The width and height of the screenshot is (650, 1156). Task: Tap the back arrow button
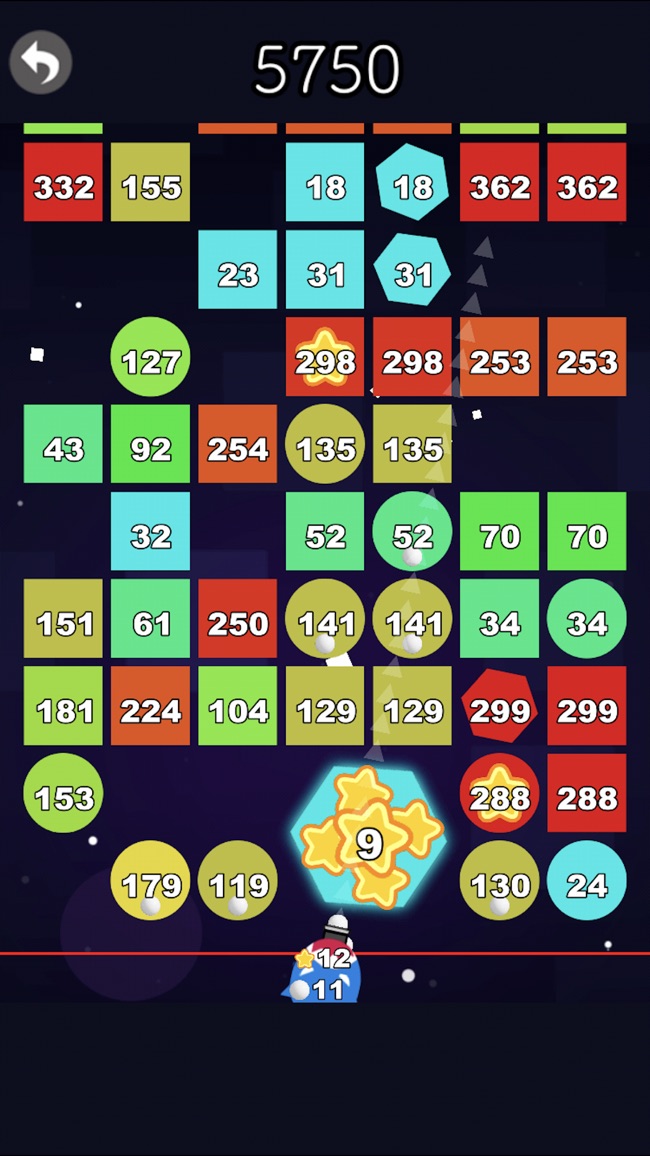pos(41,63)
